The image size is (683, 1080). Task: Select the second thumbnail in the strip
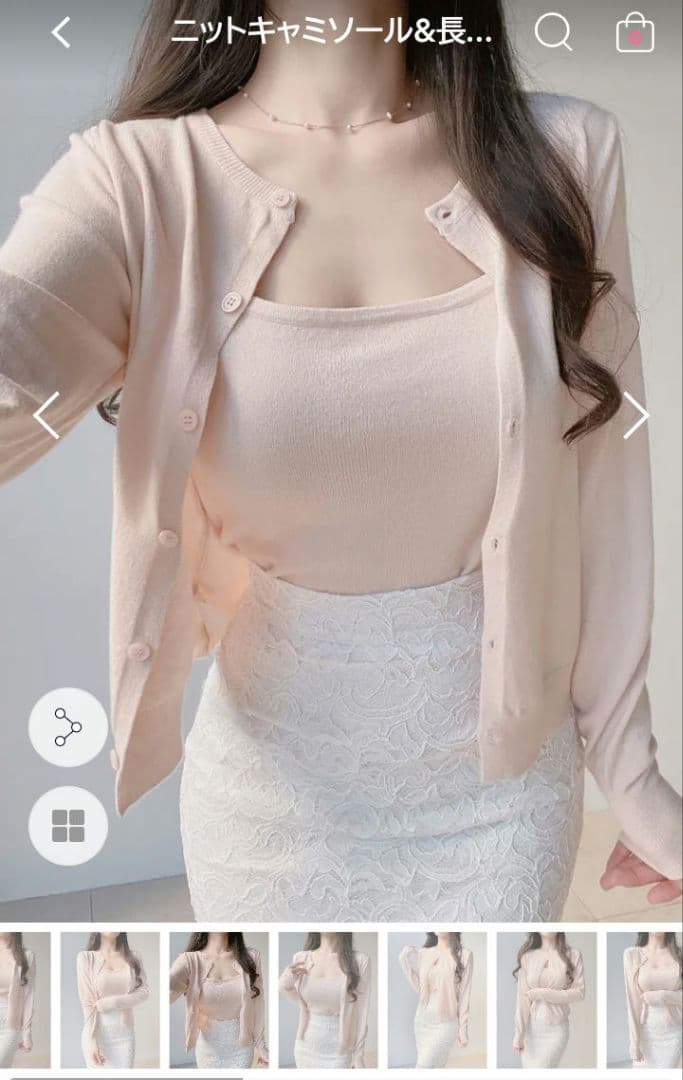[110, 999]
